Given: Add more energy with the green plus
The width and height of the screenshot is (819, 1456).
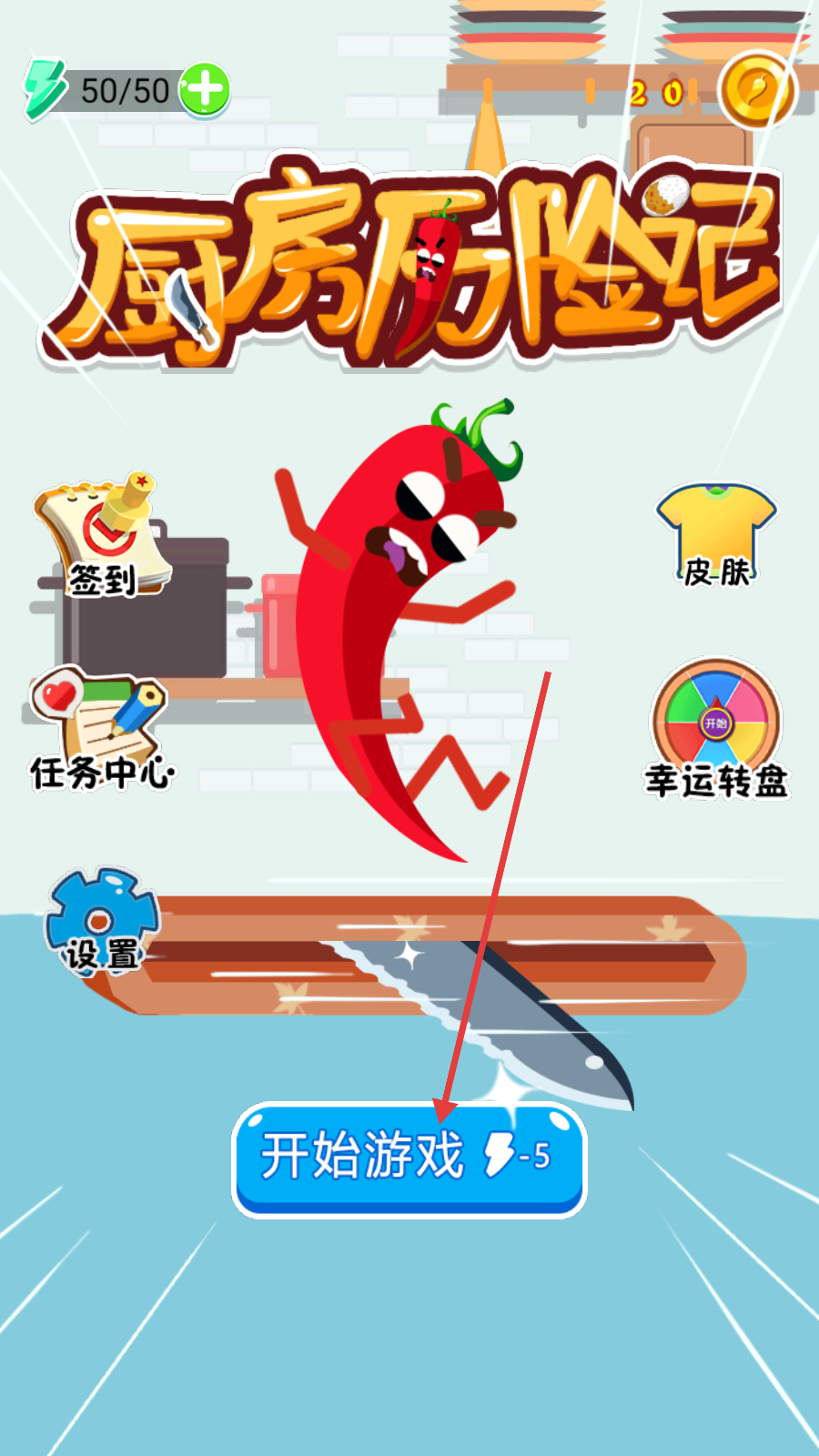Looking at the screenshot, I should [205, 89].
